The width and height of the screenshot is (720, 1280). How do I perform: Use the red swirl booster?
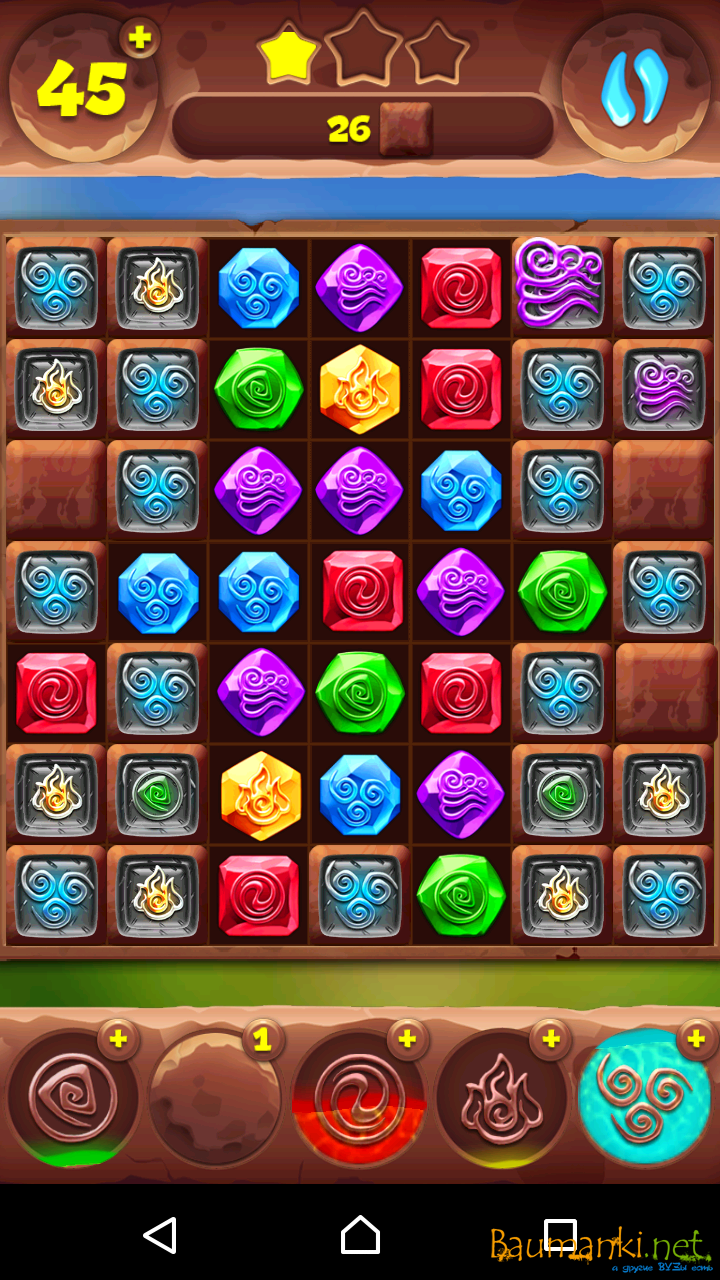coord(359,1100)
